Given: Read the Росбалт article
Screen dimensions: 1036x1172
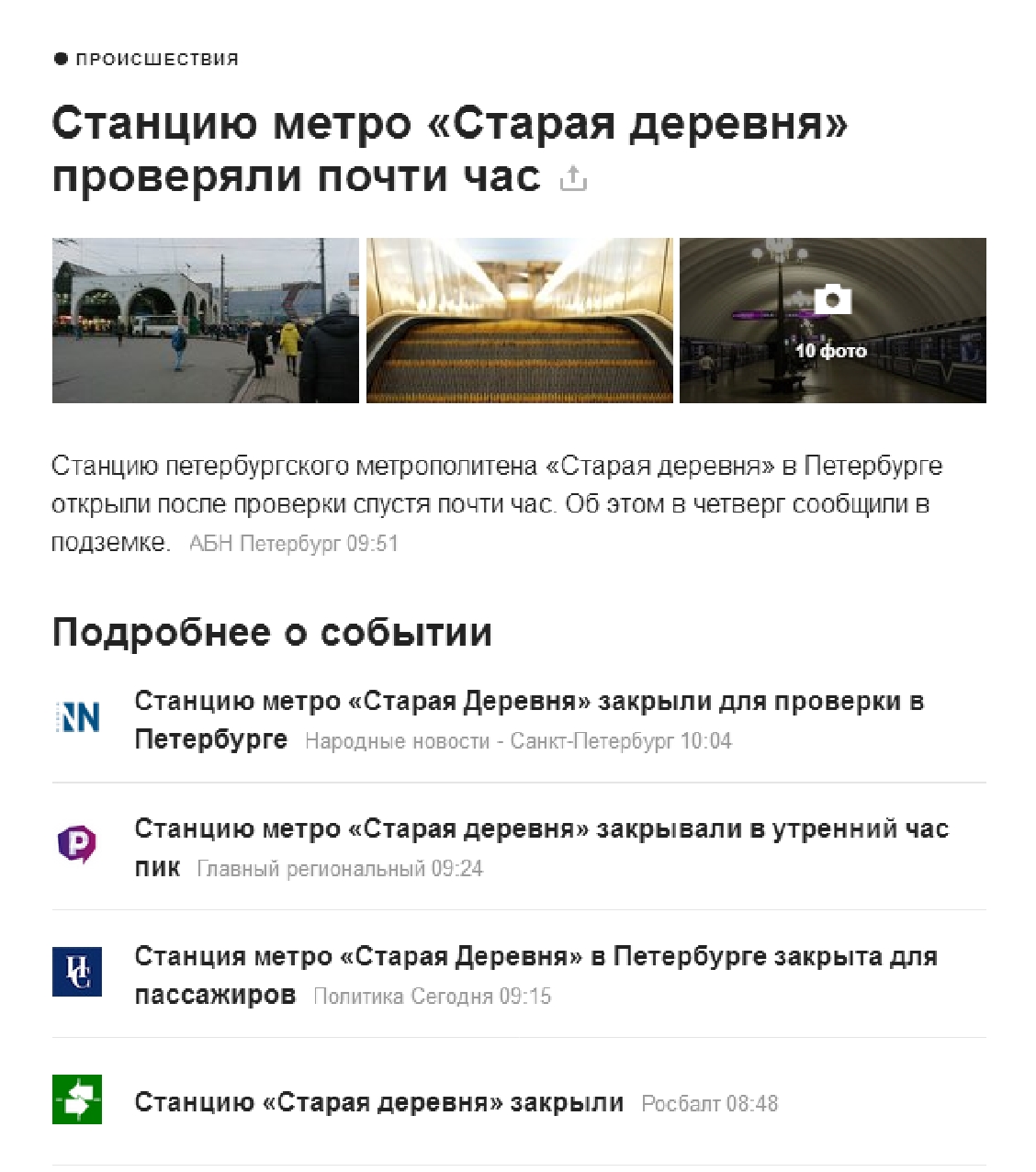Looking at the screenshot, I should pos(378,1102).
